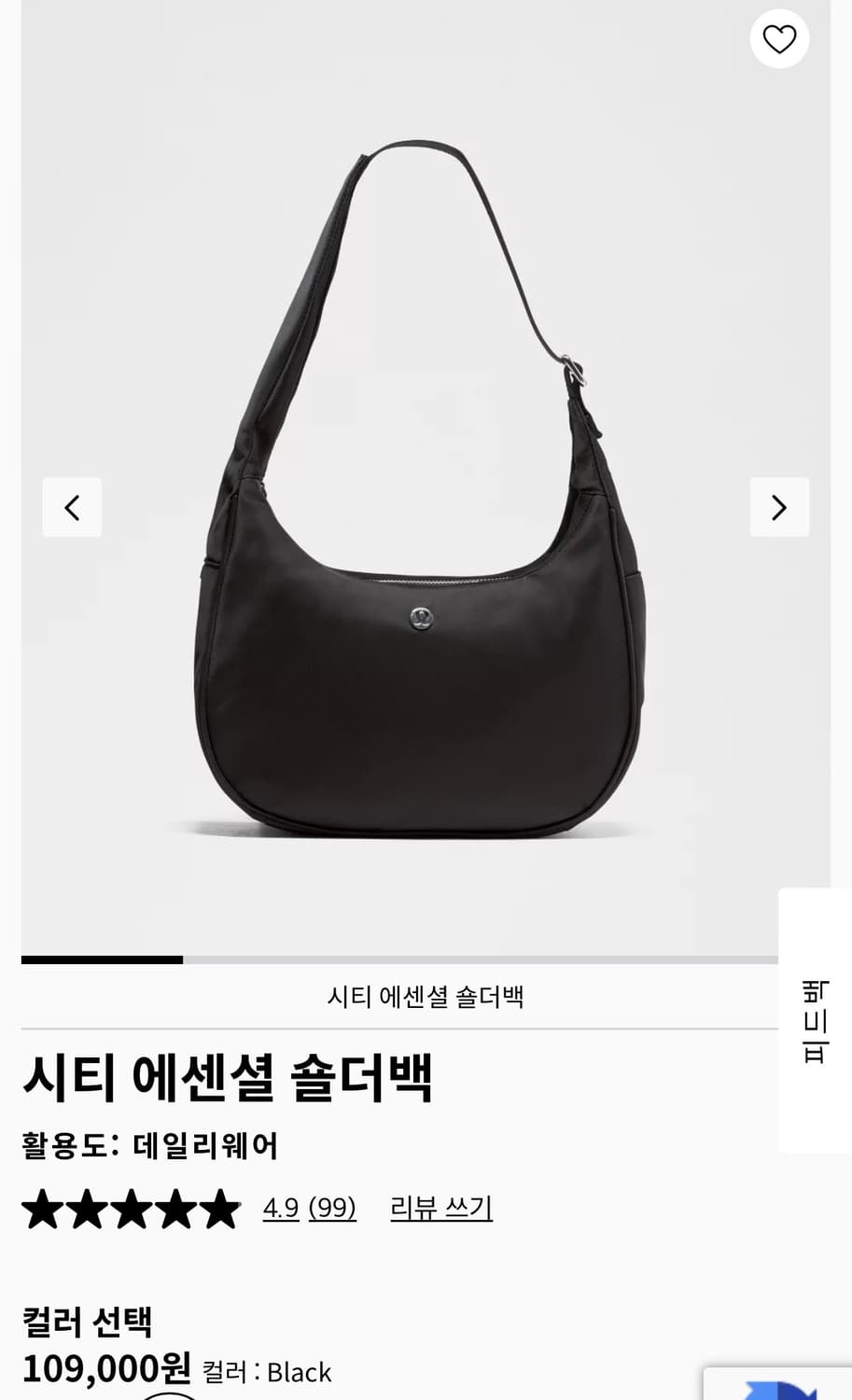Click the first star in the rating row
Screen dimensions: 852x1400
(x=42, y=1208)
